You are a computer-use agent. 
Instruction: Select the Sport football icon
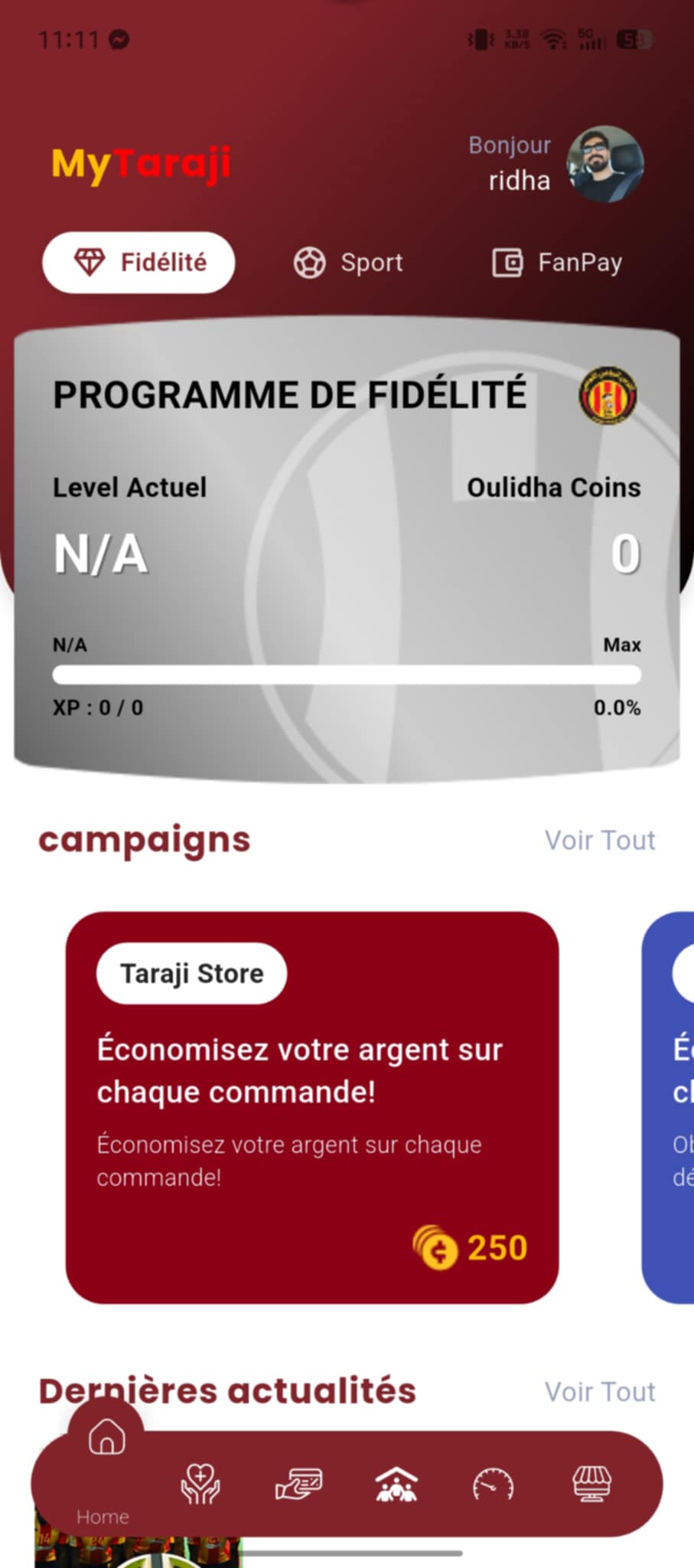311,263
